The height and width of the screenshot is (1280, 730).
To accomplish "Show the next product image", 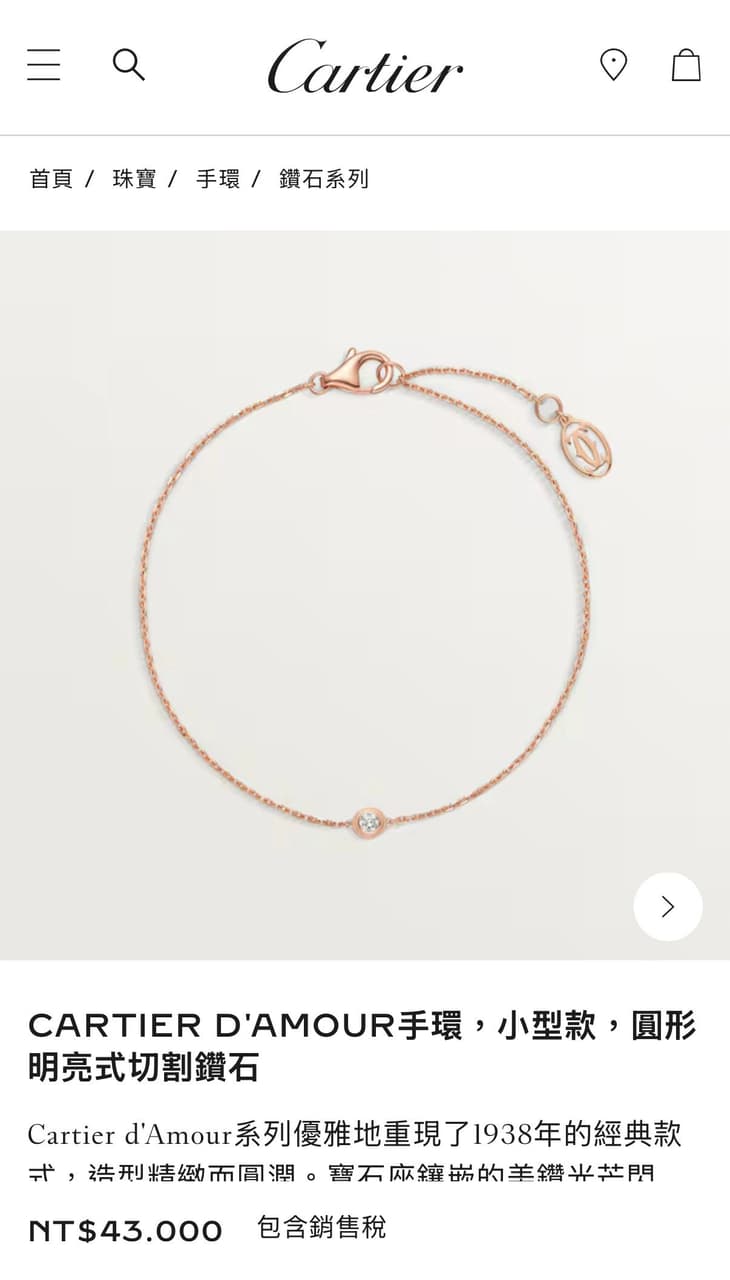I will click(668, 907).
